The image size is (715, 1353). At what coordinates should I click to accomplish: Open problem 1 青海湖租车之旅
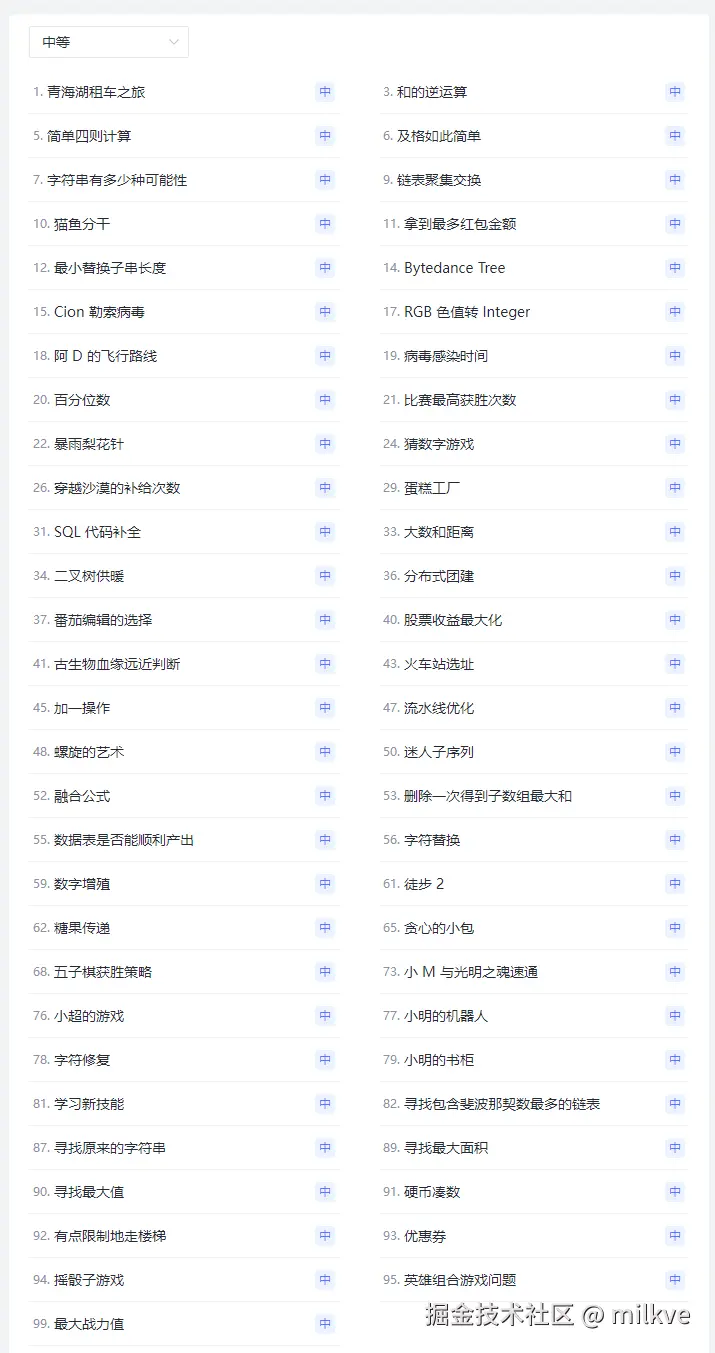(96, 92)
